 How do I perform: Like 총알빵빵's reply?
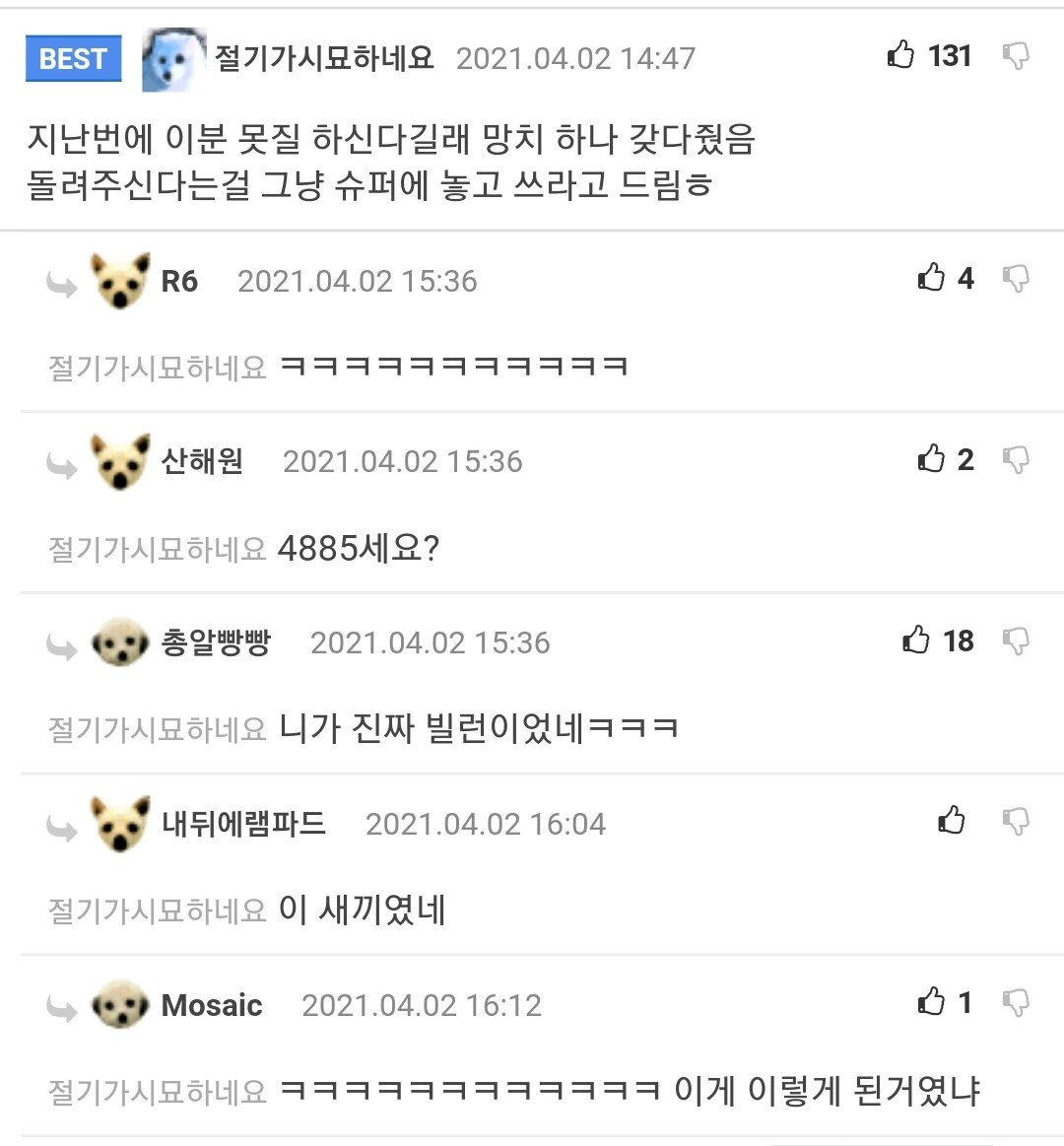coord(916,640)
